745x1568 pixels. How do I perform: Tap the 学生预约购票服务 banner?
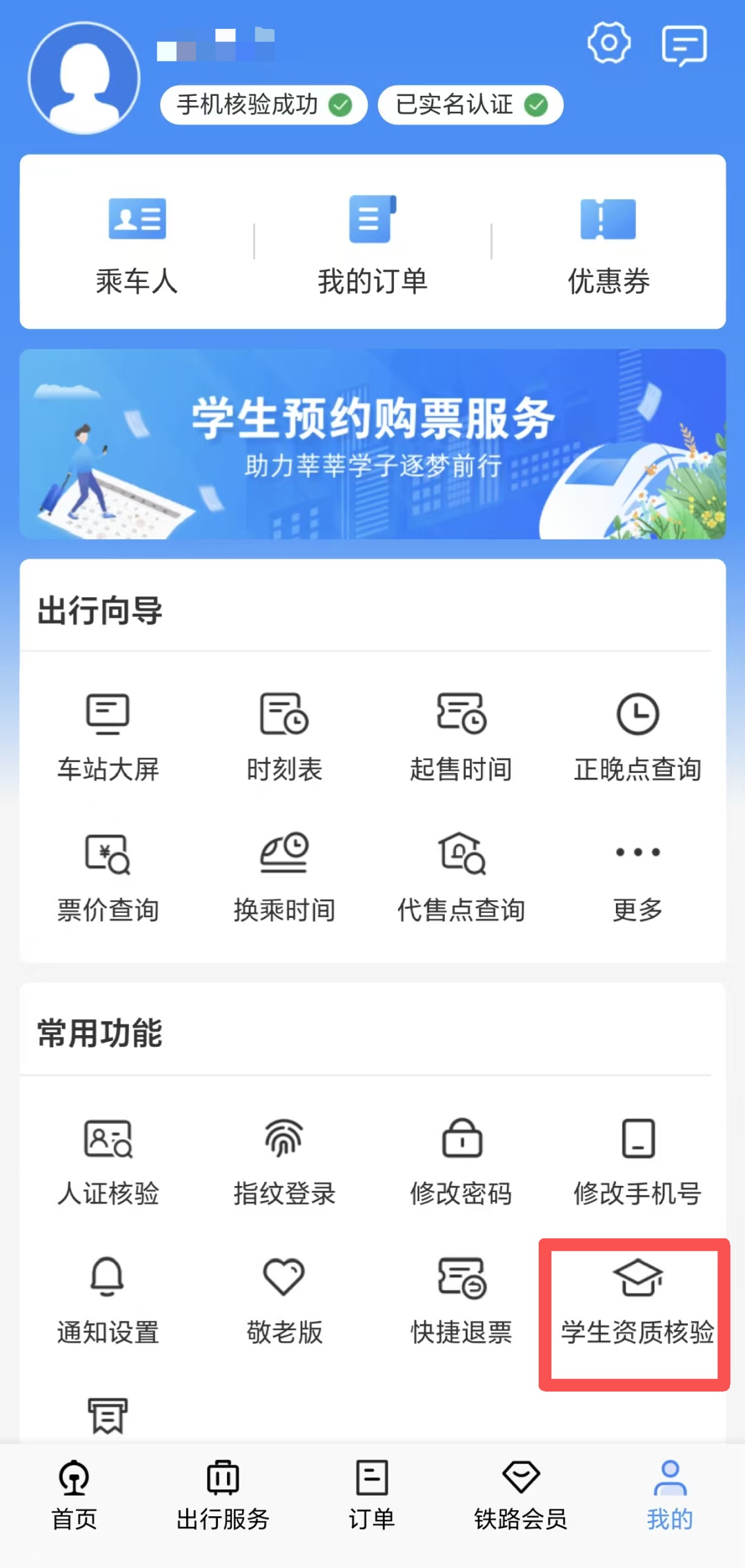pyautogui.click(x=372, y=443)
